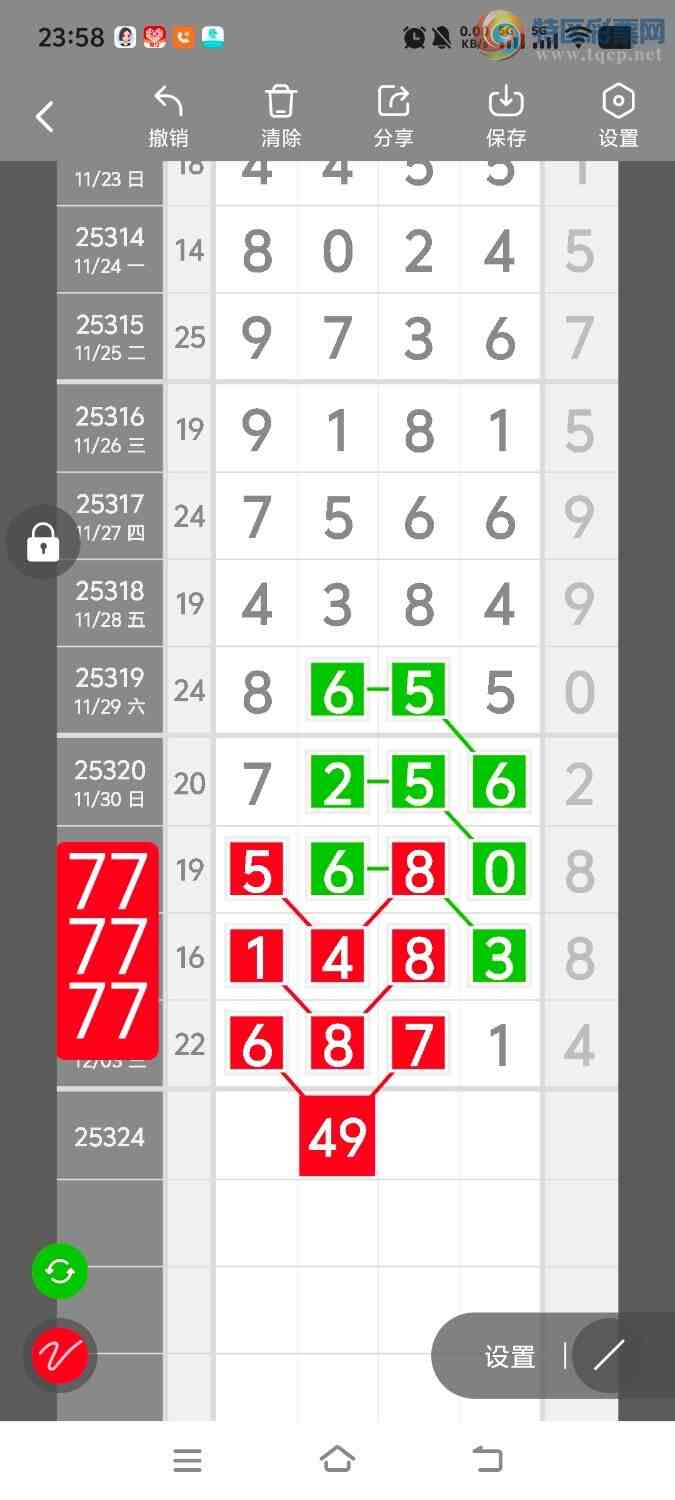Share the chart via 分享
The height and width of the screenshot is (1500, 675).
(394, 116)
